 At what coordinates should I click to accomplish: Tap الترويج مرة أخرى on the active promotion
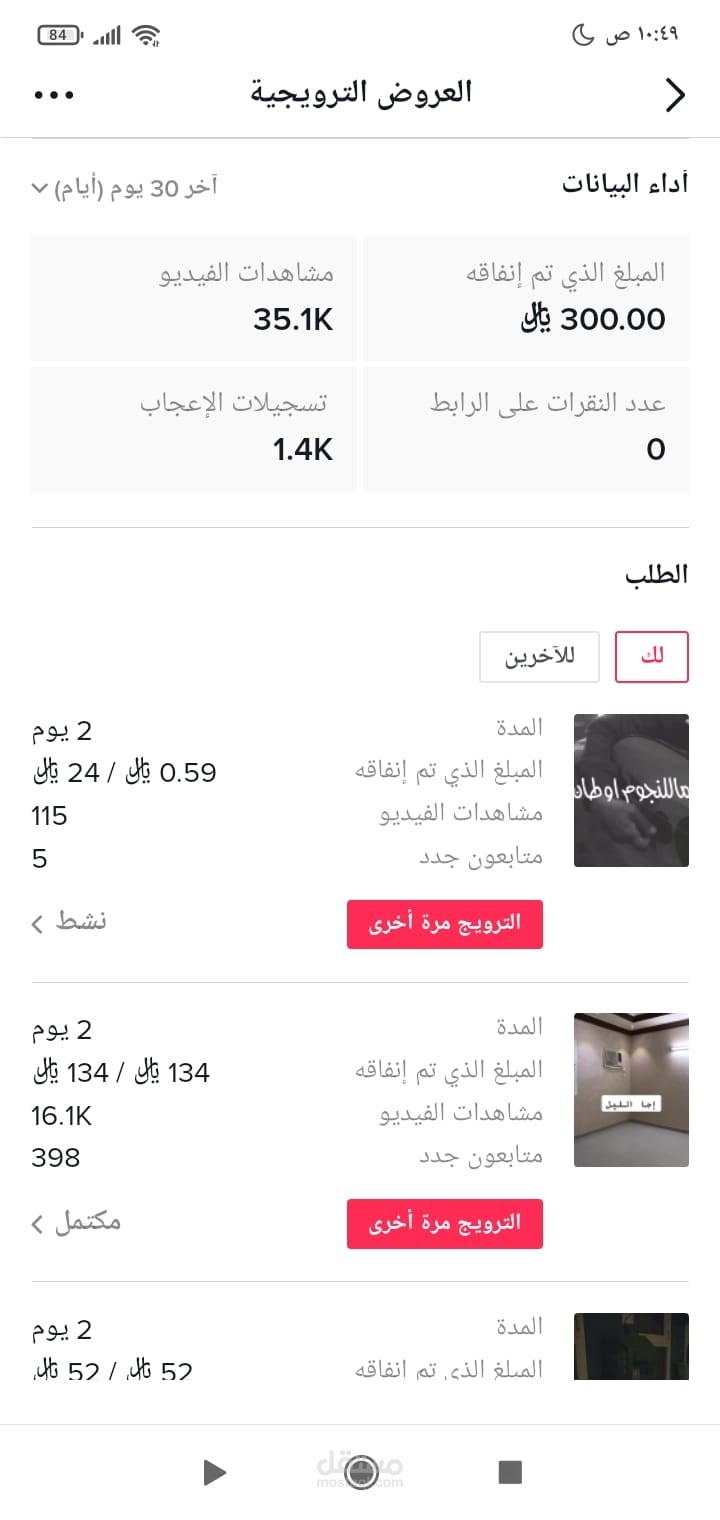[444, 924]
